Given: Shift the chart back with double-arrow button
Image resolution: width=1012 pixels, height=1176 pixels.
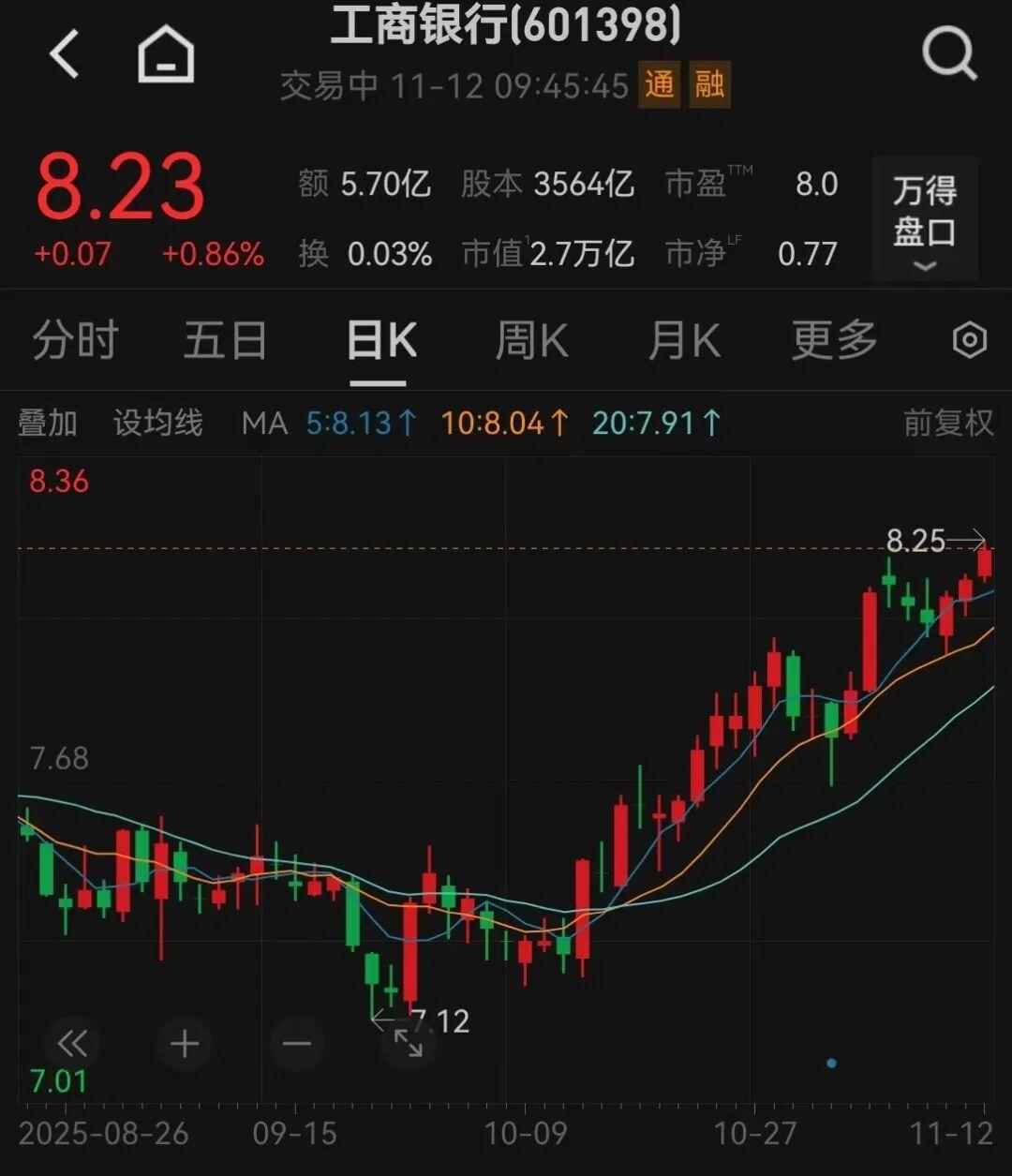Looking at the screenshot, I should (72, 1043).
